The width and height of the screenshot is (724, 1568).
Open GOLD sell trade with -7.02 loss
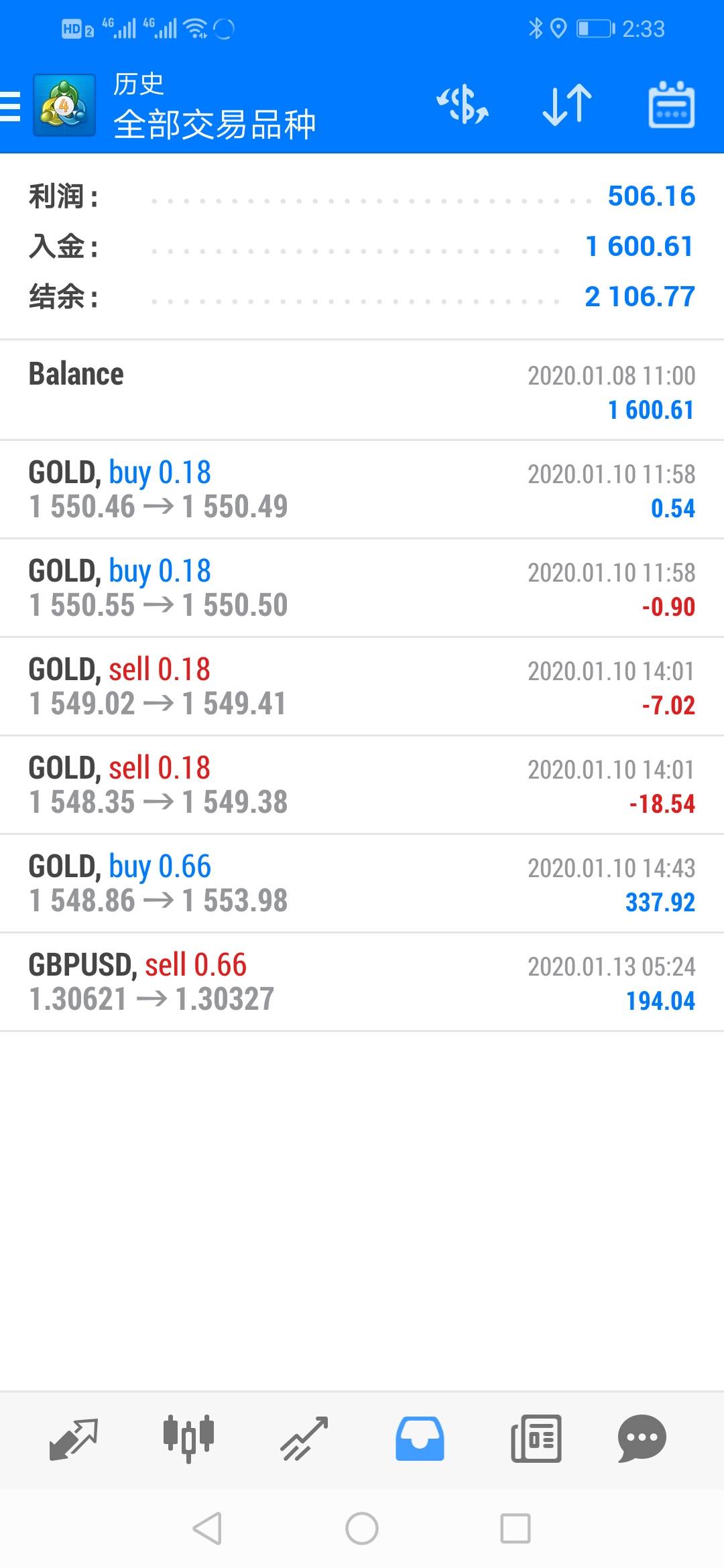pyautogui.click(x=362, y=687)
